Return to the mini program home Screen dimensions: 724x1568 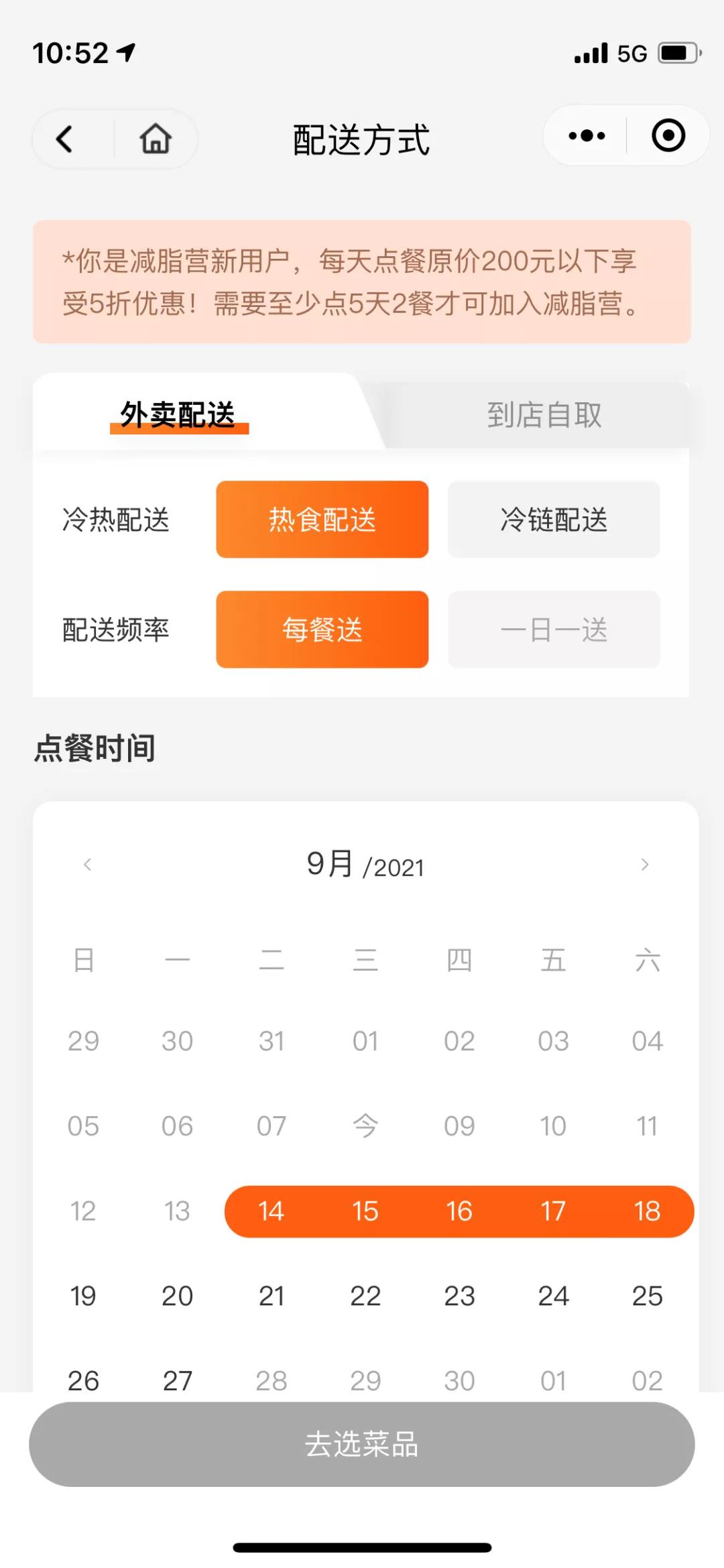156,139
